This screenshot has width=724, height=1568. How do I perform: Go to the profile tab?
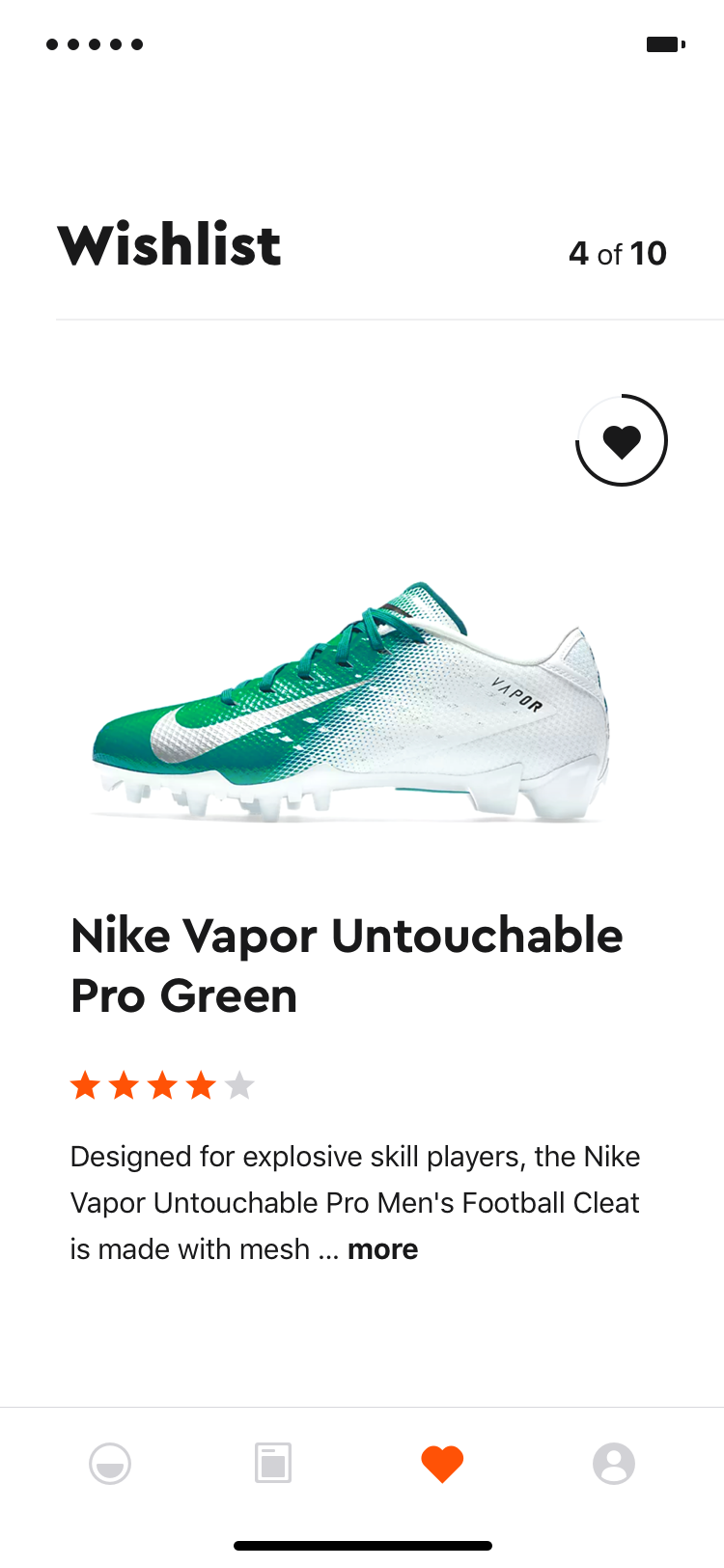point(614,1464)
